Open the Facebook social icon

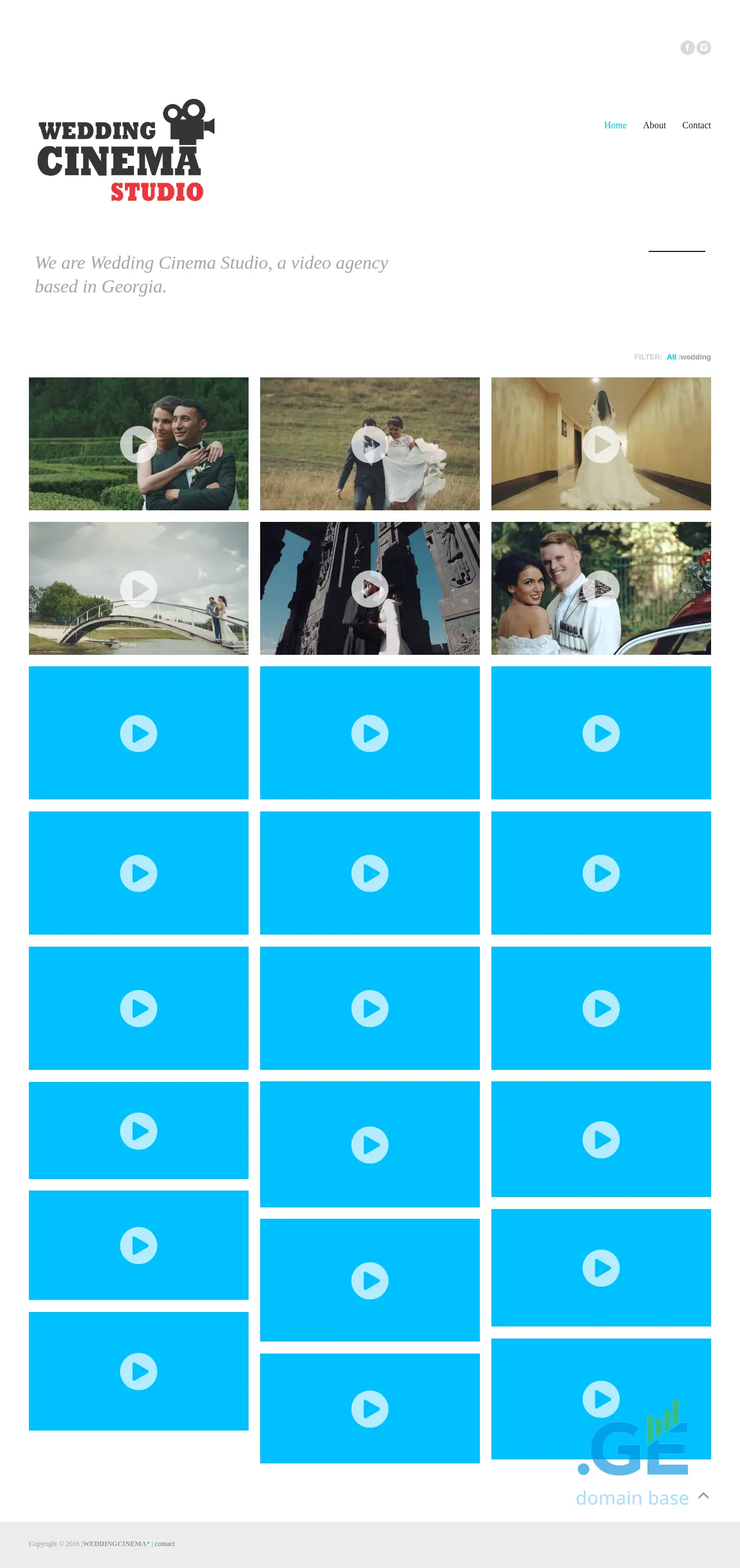tap(687, 47)
